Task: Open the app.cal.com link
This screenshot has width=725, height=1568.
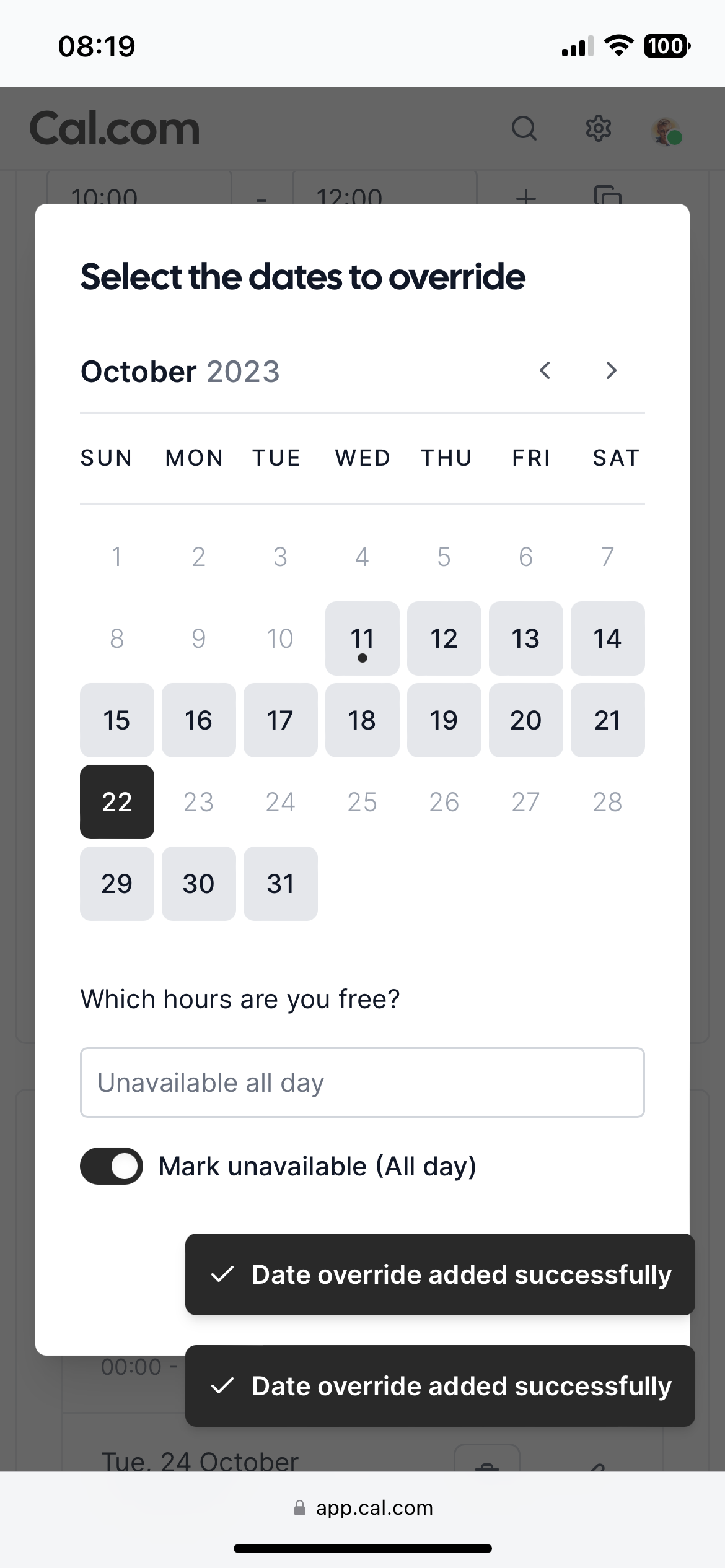Action: (375, 1507)
